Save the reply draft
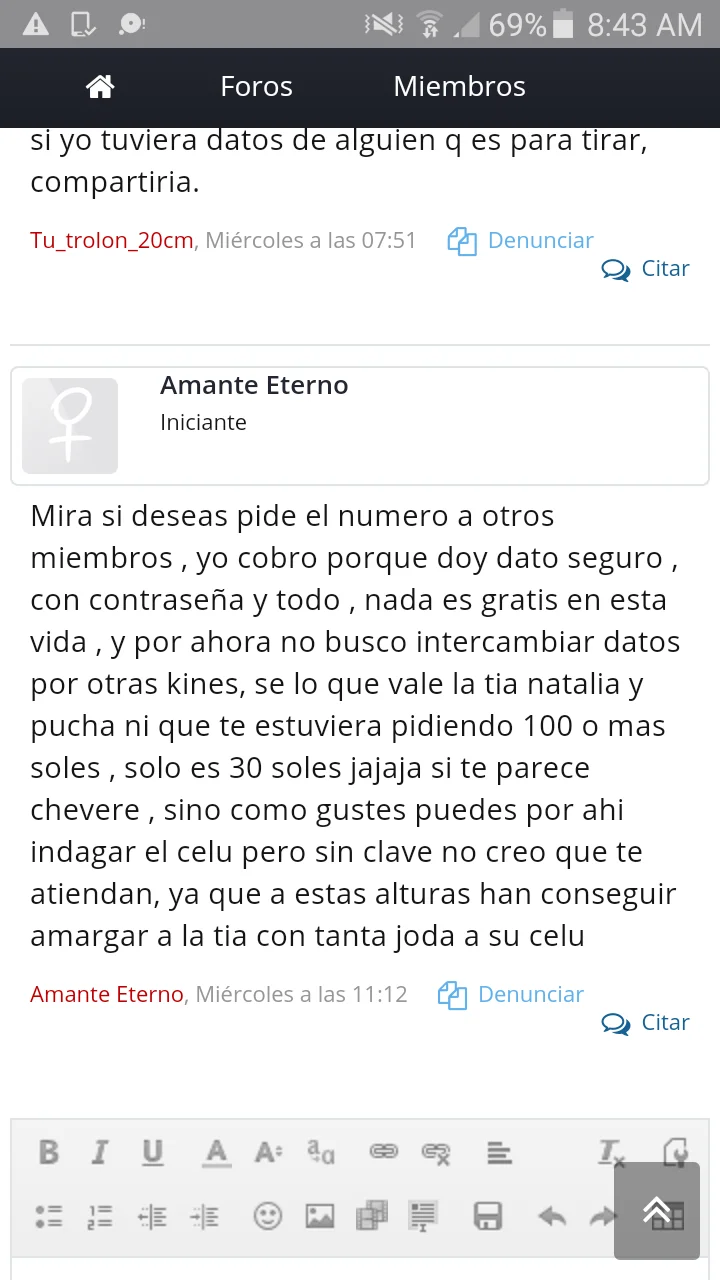This screenshot has width=720, height=1280. click(x=487, y=1216)
